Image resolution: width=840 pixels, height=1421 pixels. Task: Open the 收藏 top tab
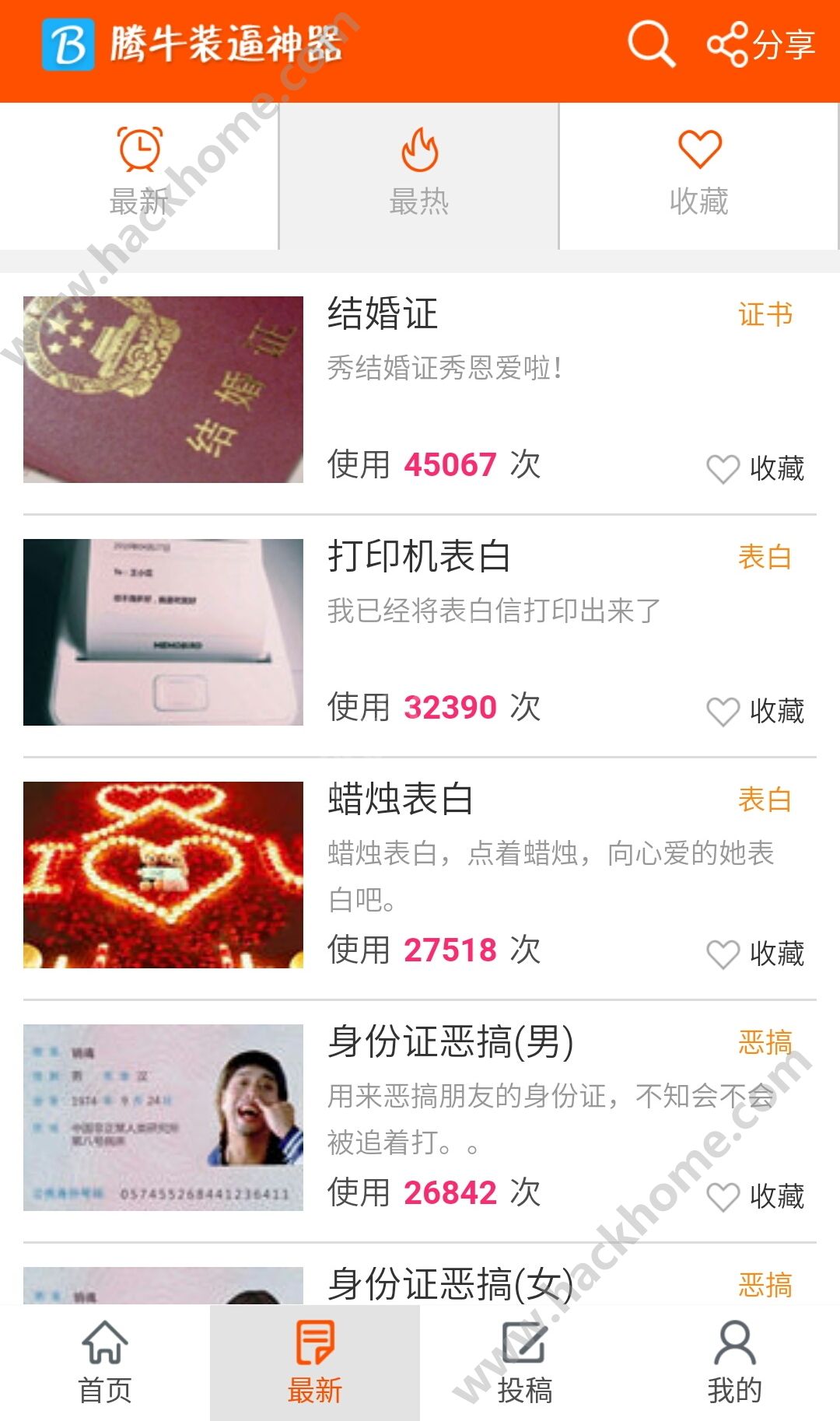coord(698,176)
